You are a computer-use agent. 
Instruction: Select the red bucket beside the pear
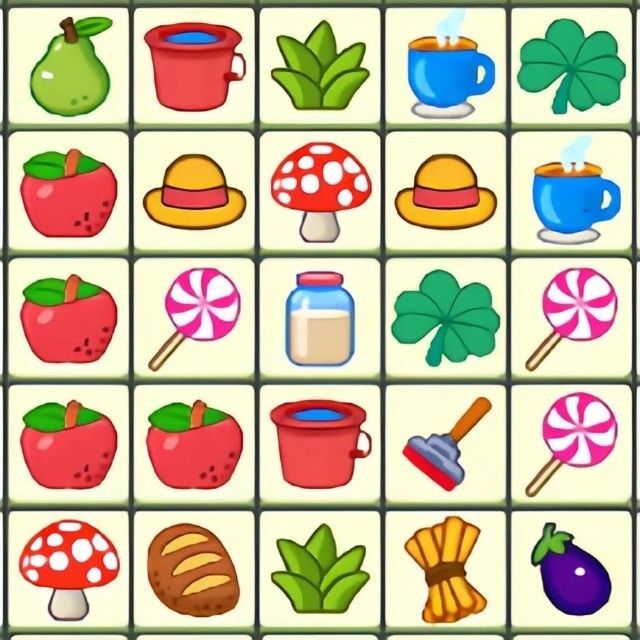click(194, 65)
